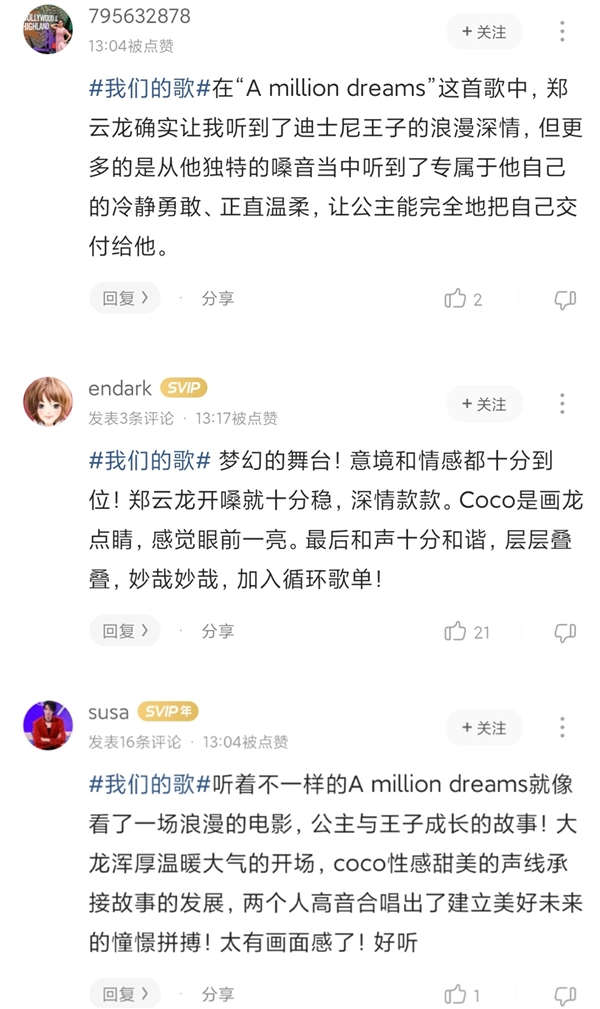Open overflow menu on 795632878's comment
Screen dimensions: 600x1009
563,32
